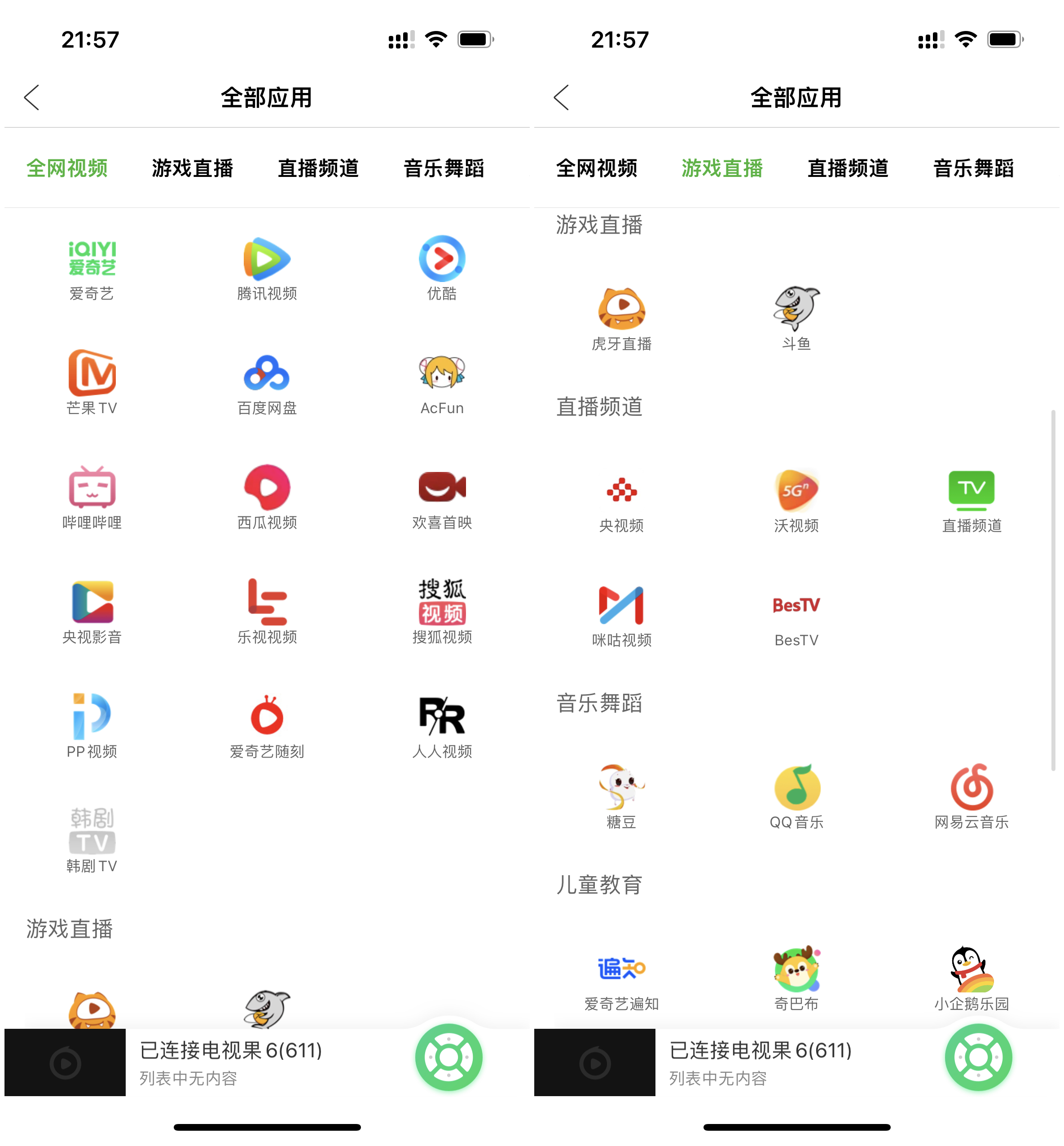Switch to the 音乐舞蹈 tab
This screenshot has height=1146, width=1064.
444,168
